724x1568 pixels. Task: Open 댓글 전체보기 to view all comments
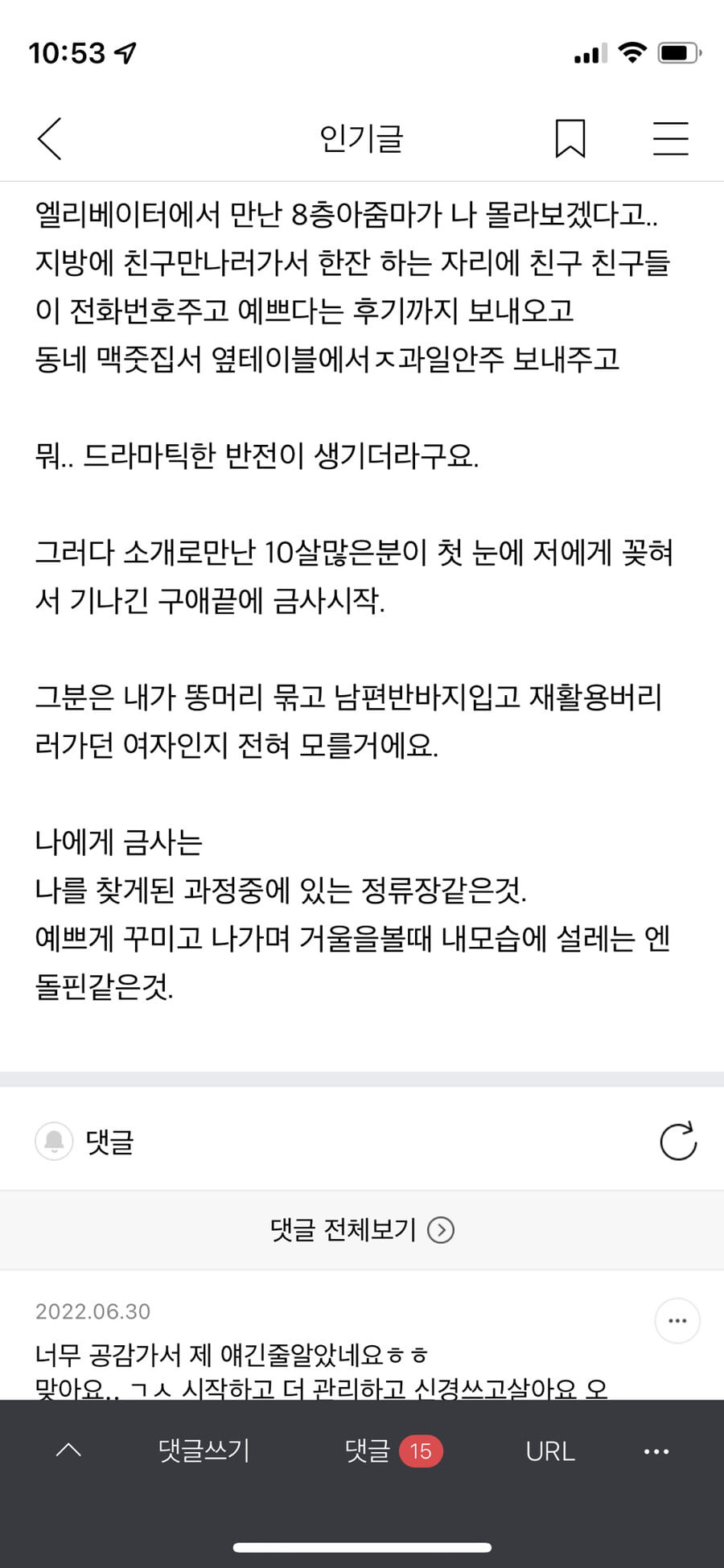click(362, 1230)
